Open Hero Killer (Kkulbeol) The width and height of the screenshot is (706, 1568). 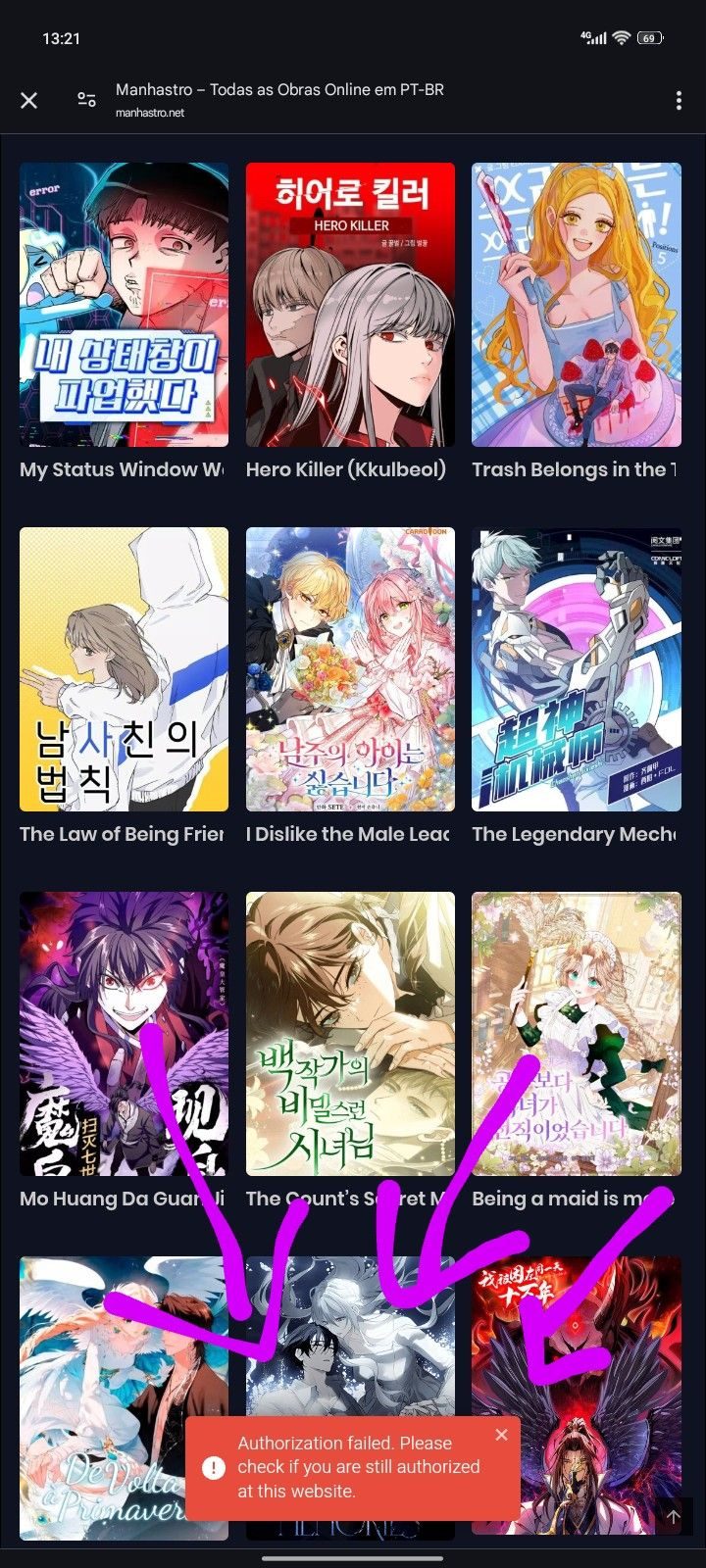[350, 305]
